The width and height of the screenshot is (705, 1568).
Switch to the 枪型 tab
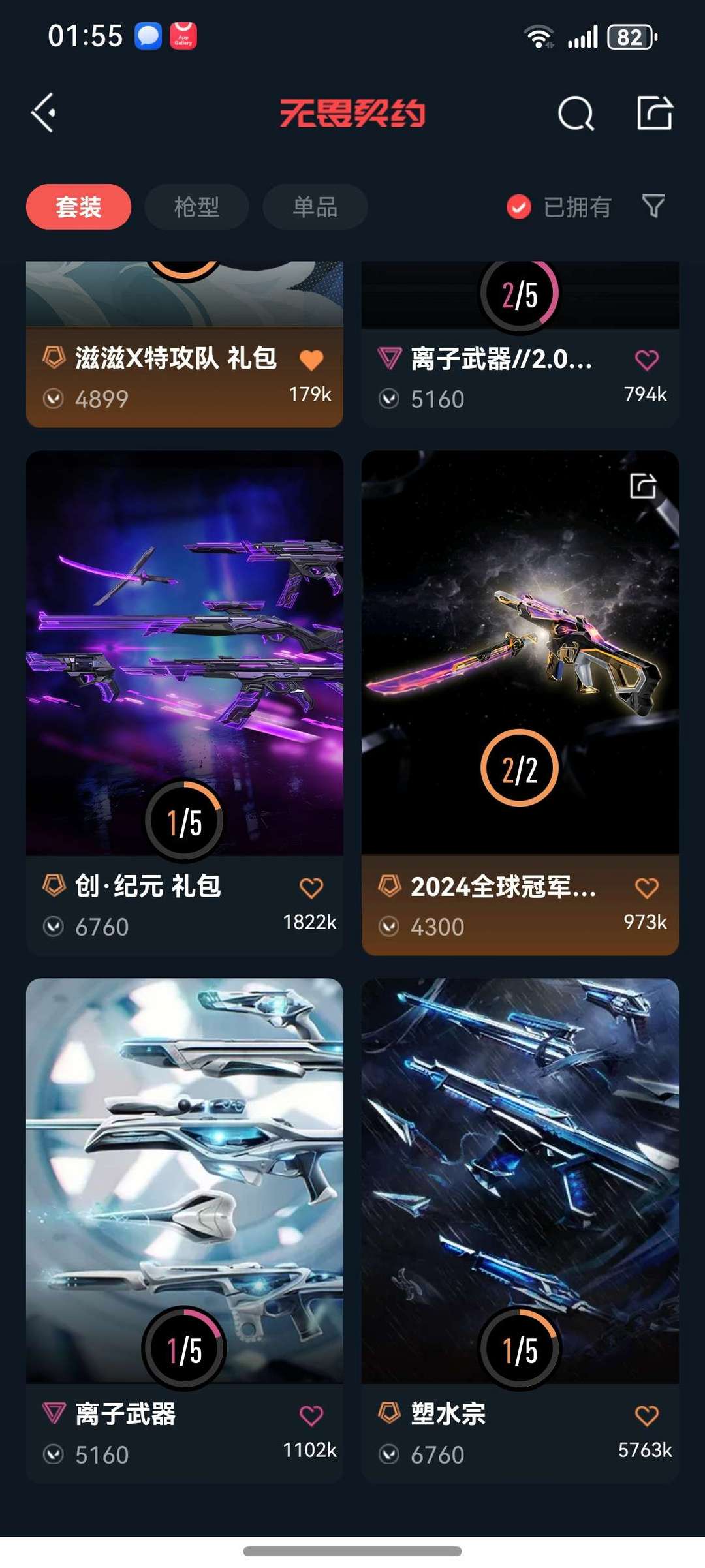pyautogui.click(x=196, y=207)
